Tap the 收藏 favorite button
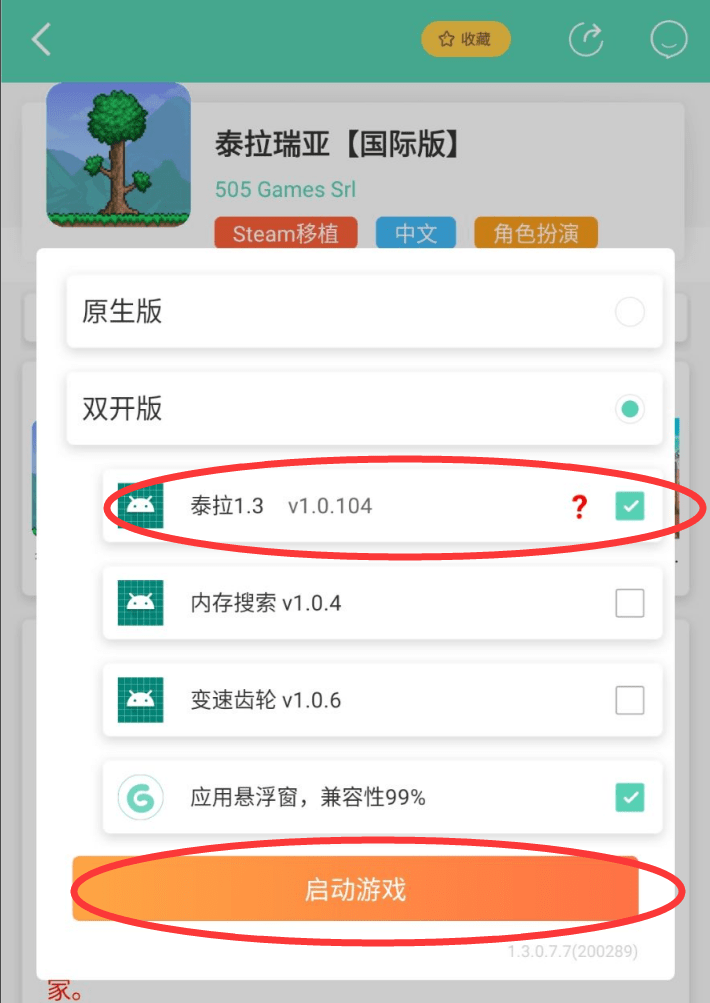Screen dimensions: 710x1003 [x=466, y=40]
